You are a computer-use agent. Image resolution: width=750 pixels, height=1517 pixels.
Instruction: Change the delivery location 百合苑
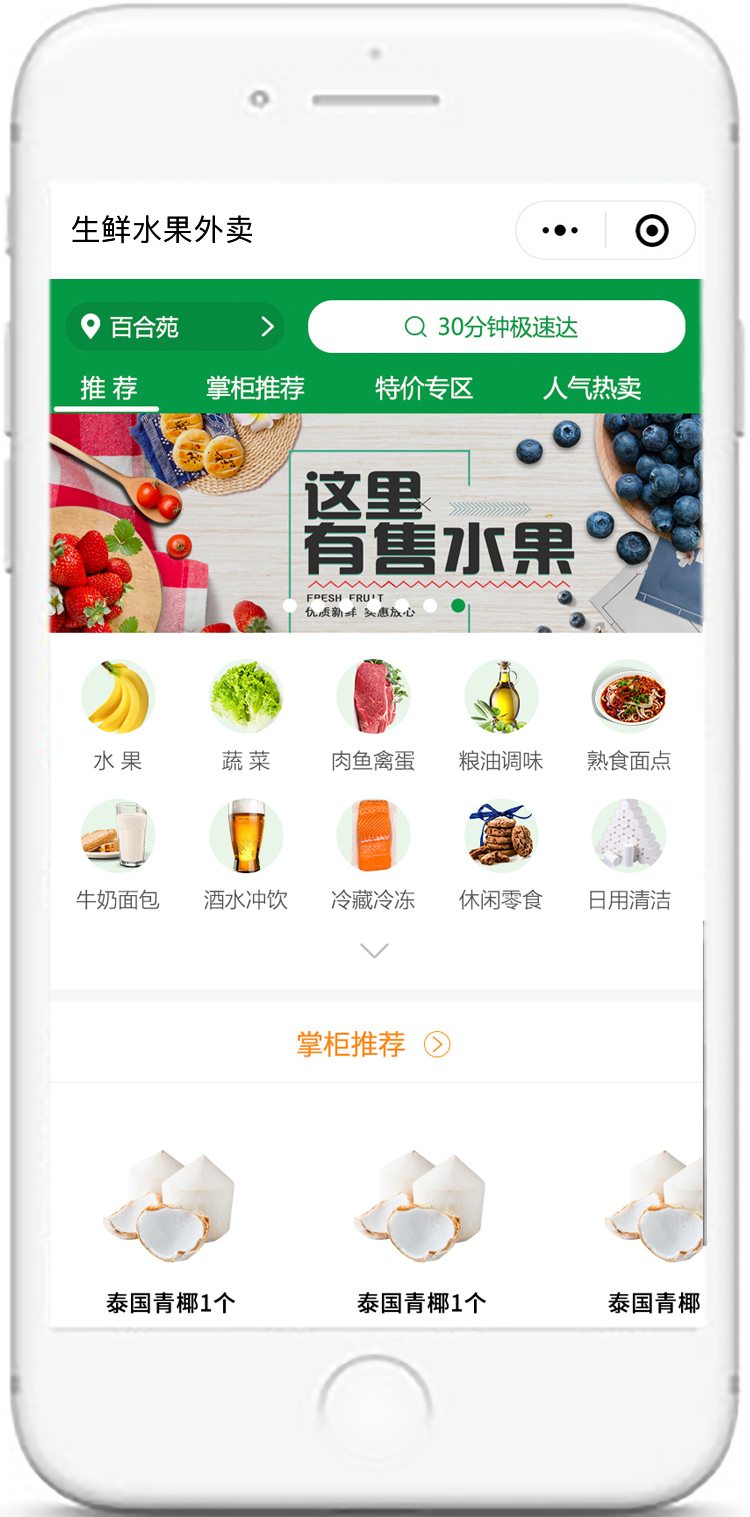point(175,327)
